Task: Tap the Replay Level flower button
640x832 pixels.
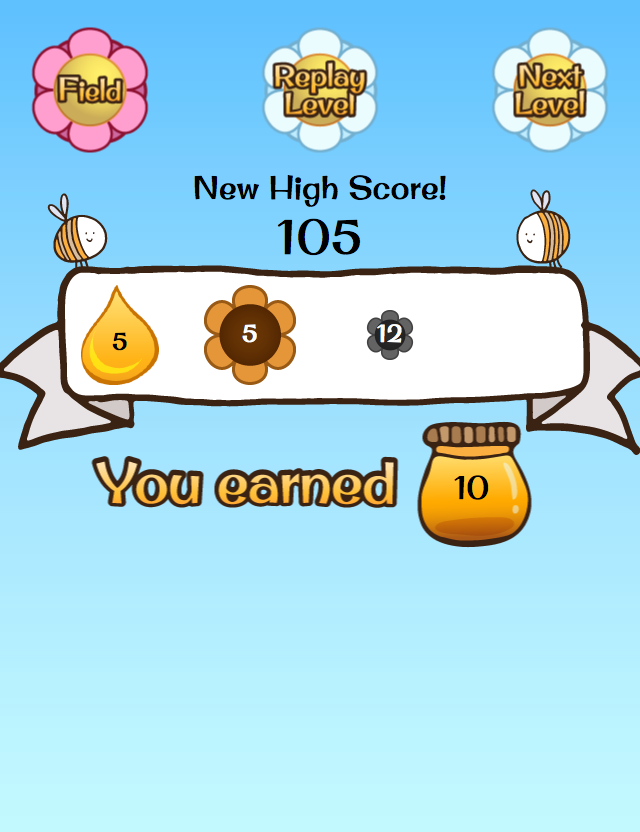Action: [320, 90]
